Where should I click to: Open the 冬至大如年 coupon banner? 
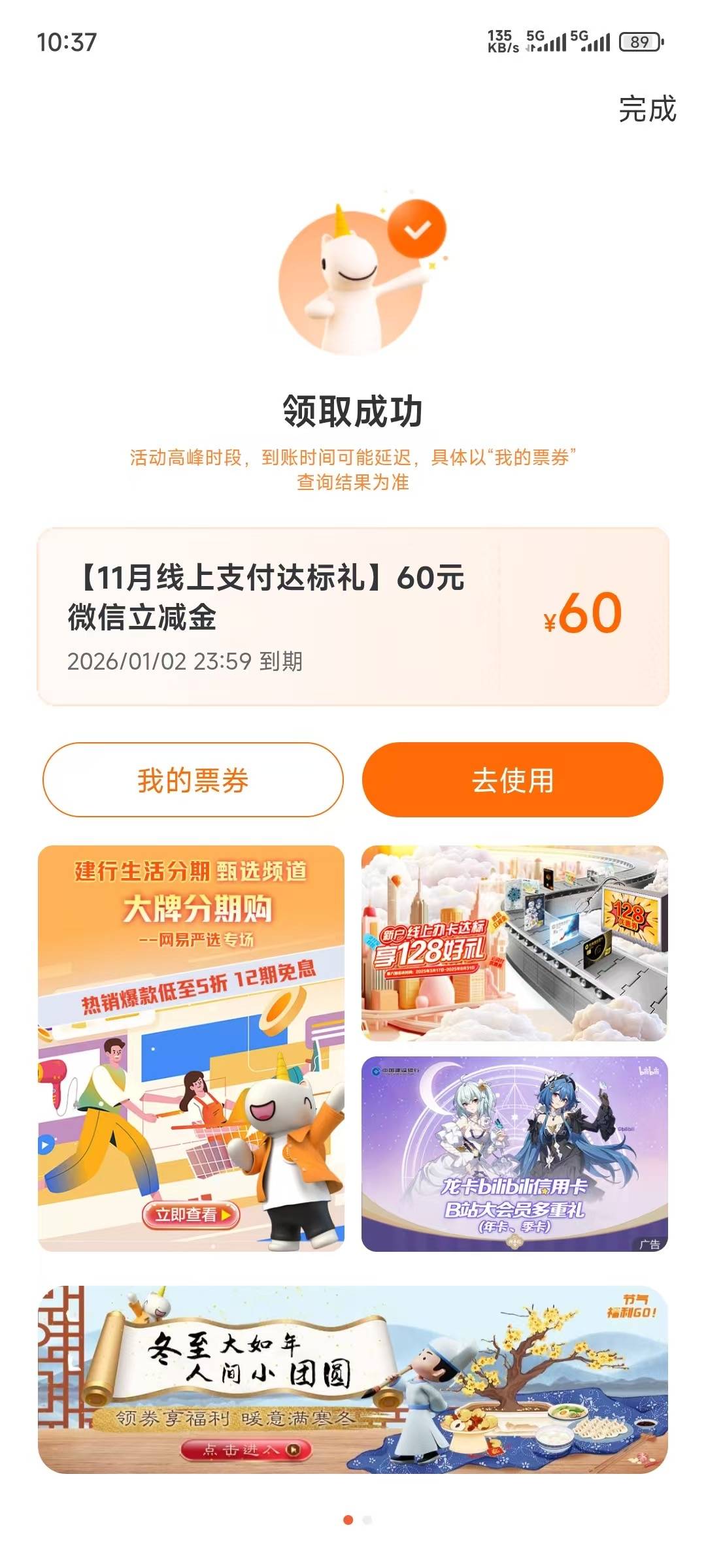click(x=353, y=1380)
